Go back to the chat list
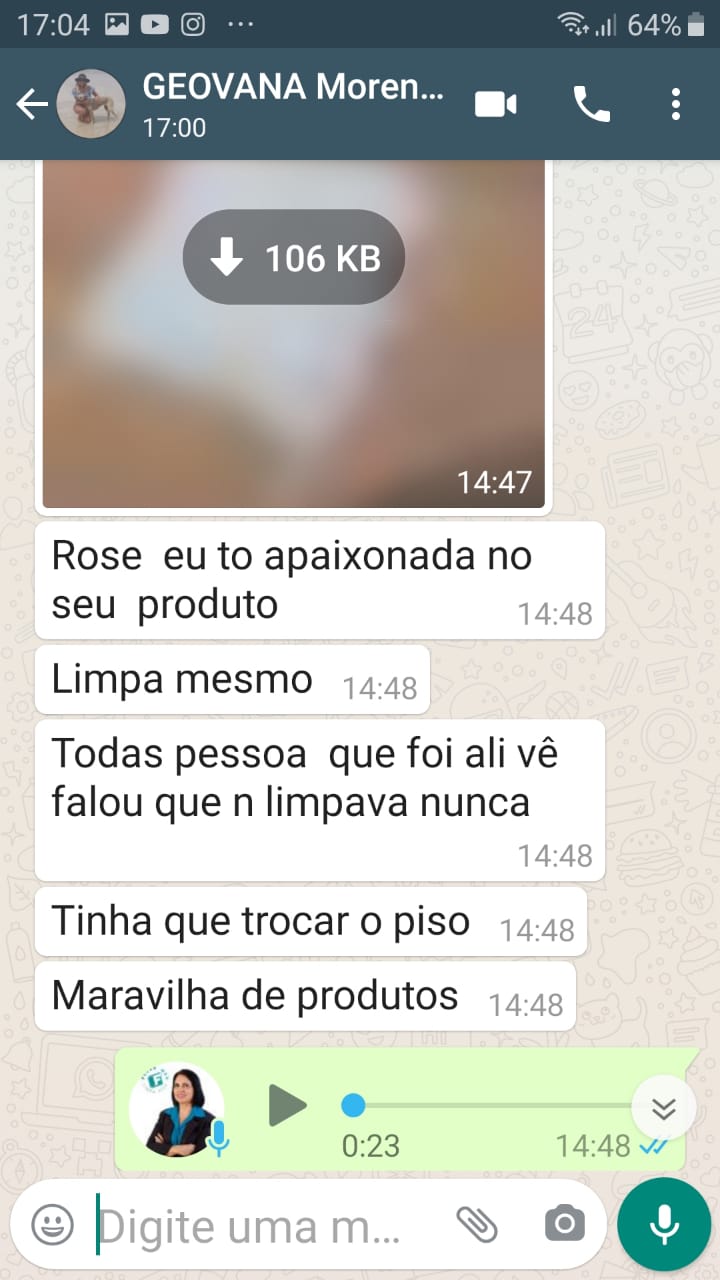The width and height of the screenshot is (720, 1280). [32, 104]
